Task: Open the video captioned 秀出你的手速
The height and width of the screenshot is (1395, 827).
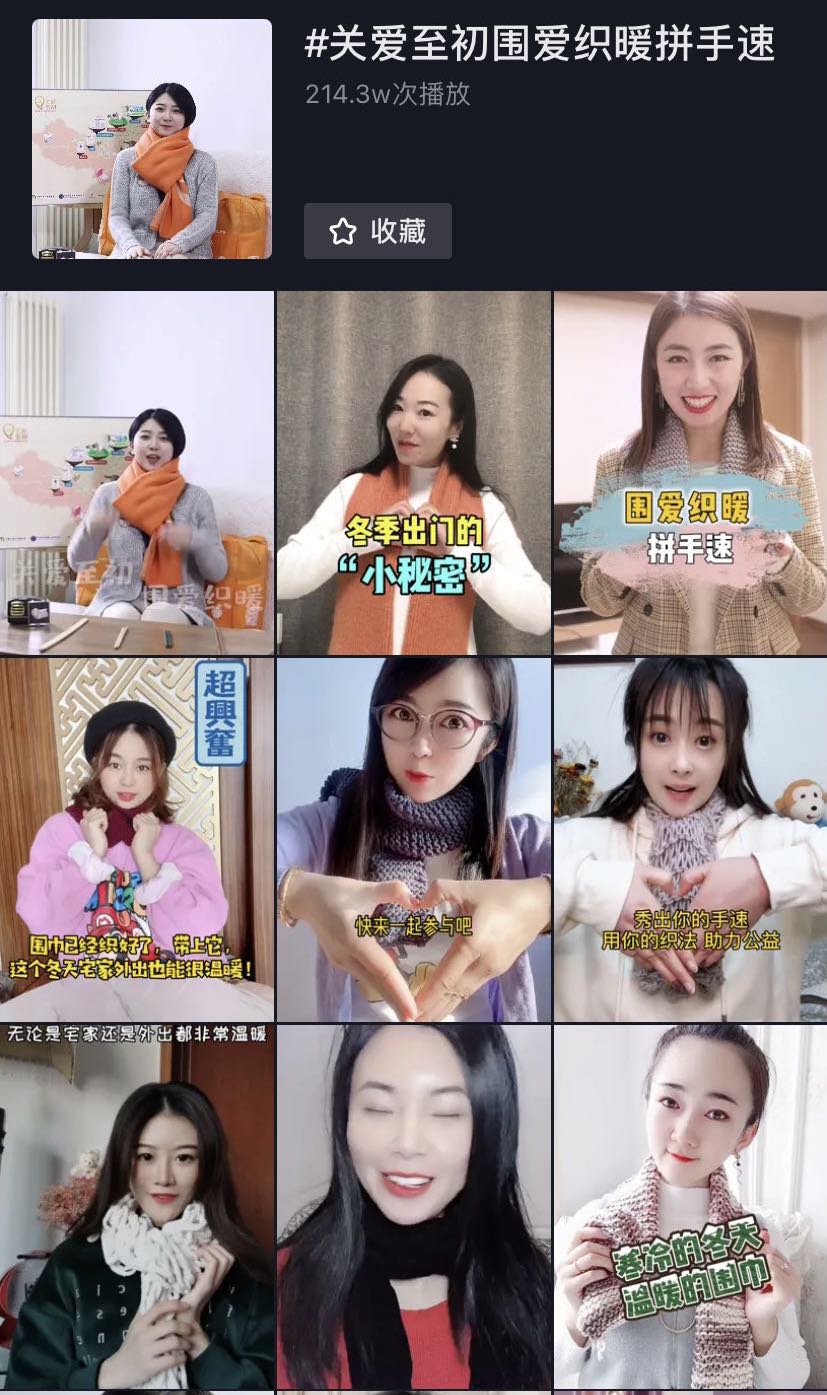Action: coord(690,838)
